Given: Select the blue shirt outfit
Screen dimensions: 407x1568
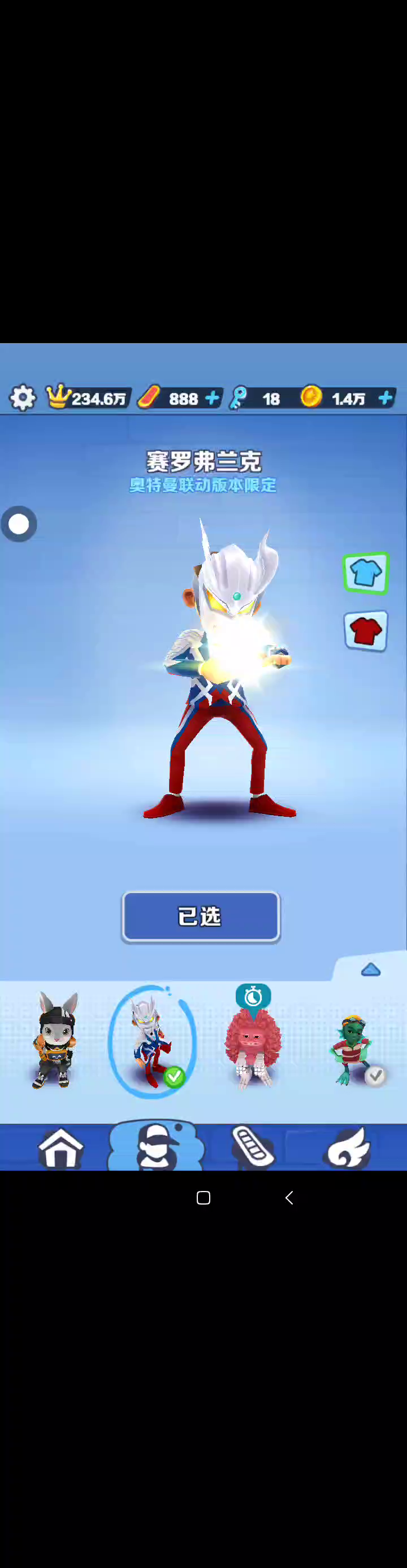Looking at the screenshot, I should tap(366, 573).
